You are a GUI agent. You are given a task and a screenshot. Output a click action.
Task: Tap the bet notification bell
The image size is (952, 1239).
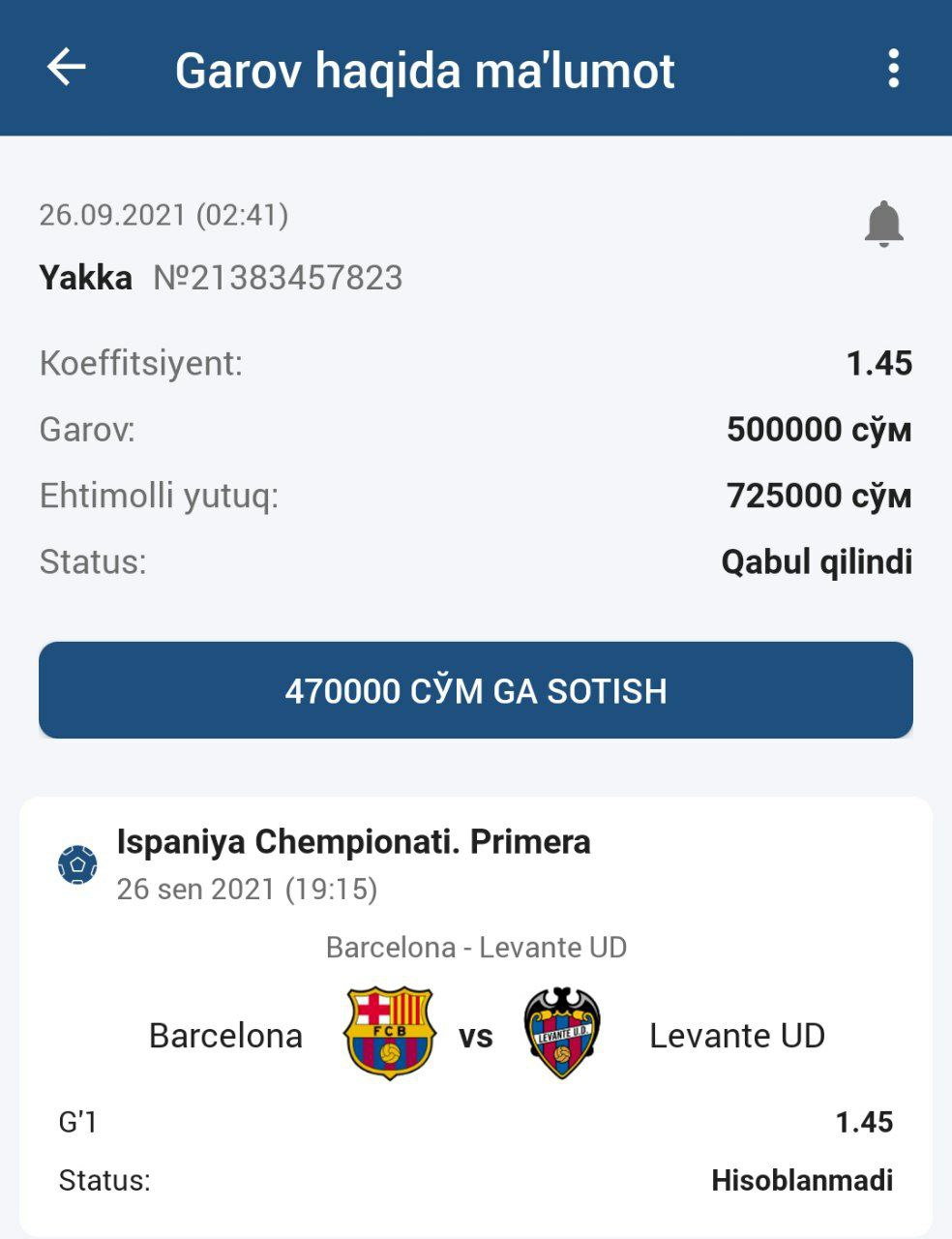882,224
